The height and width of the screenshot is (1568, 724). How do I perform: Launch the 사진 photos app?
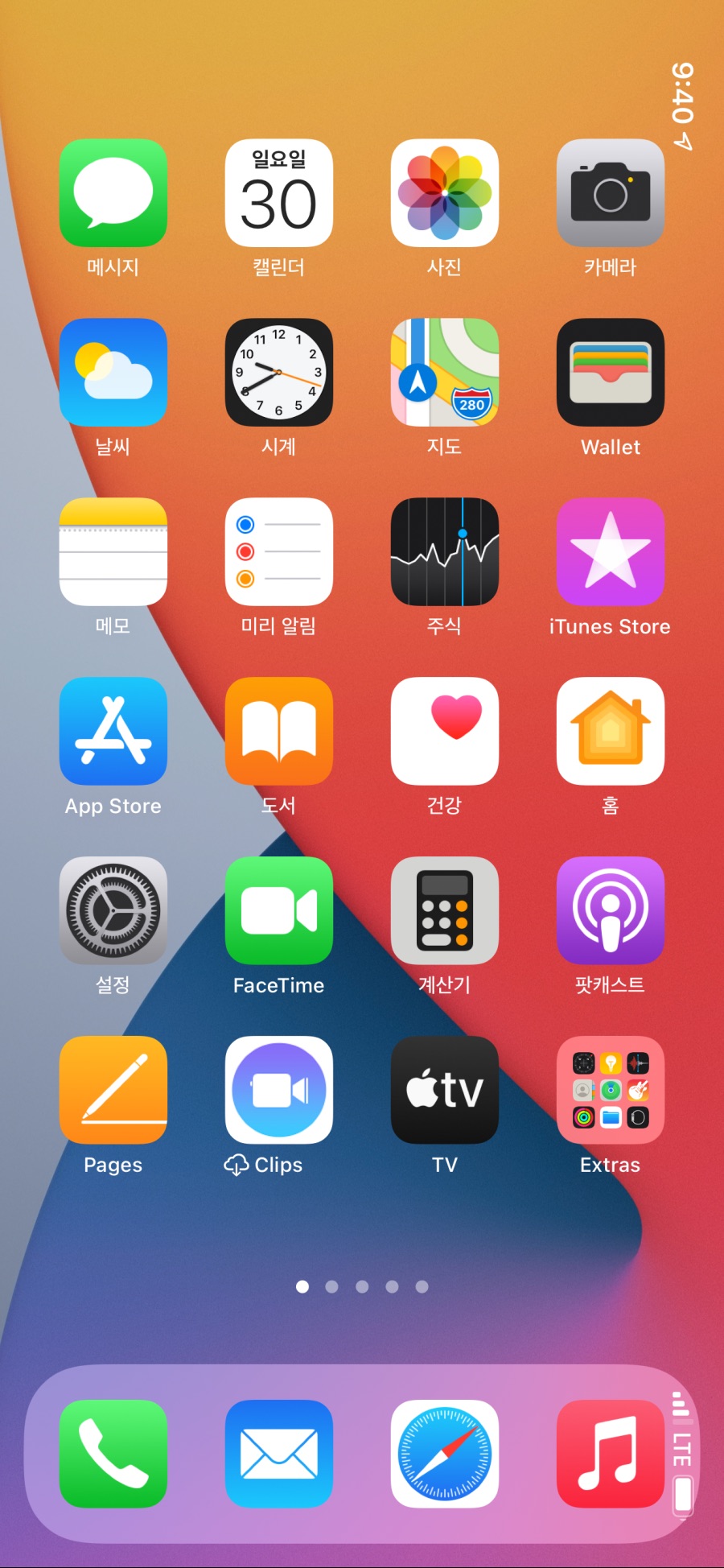click(x=444, y=193)
